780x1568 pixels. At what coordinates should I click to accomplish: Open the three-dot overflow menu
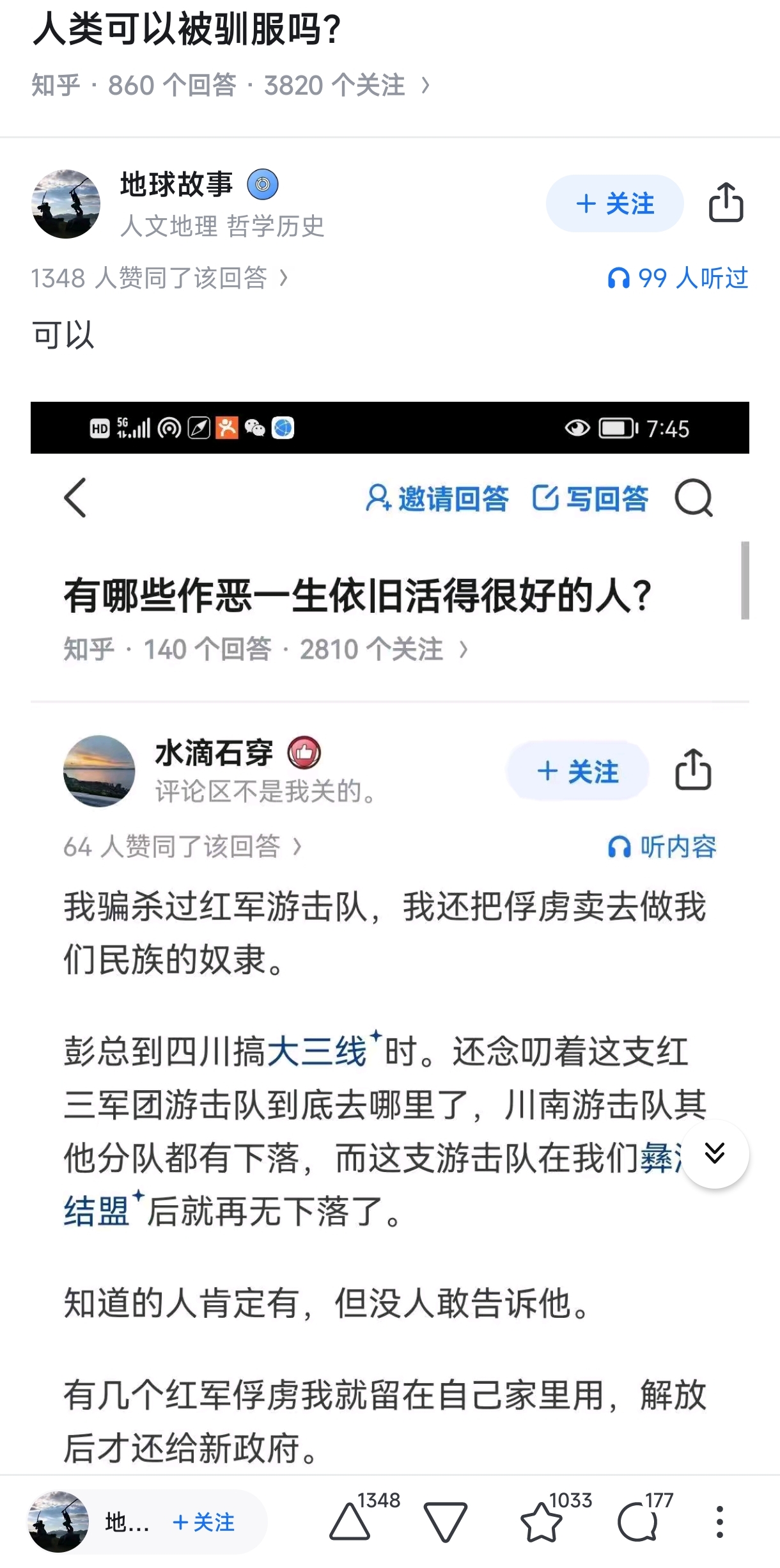click(x=720, y=1522)
